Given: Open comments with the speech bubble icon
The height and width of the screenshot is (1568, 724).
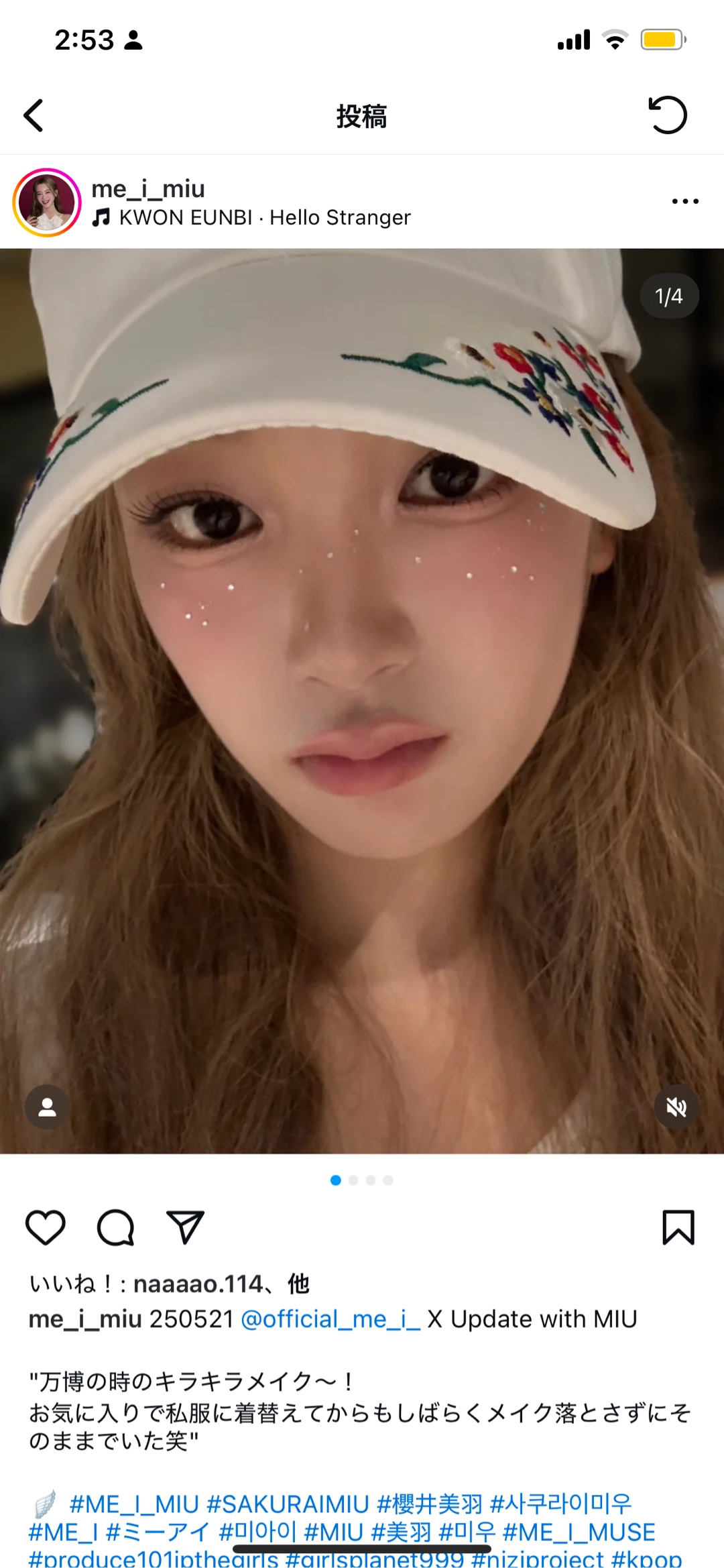Looking at the screenshot, I should tap(115, 1227).
